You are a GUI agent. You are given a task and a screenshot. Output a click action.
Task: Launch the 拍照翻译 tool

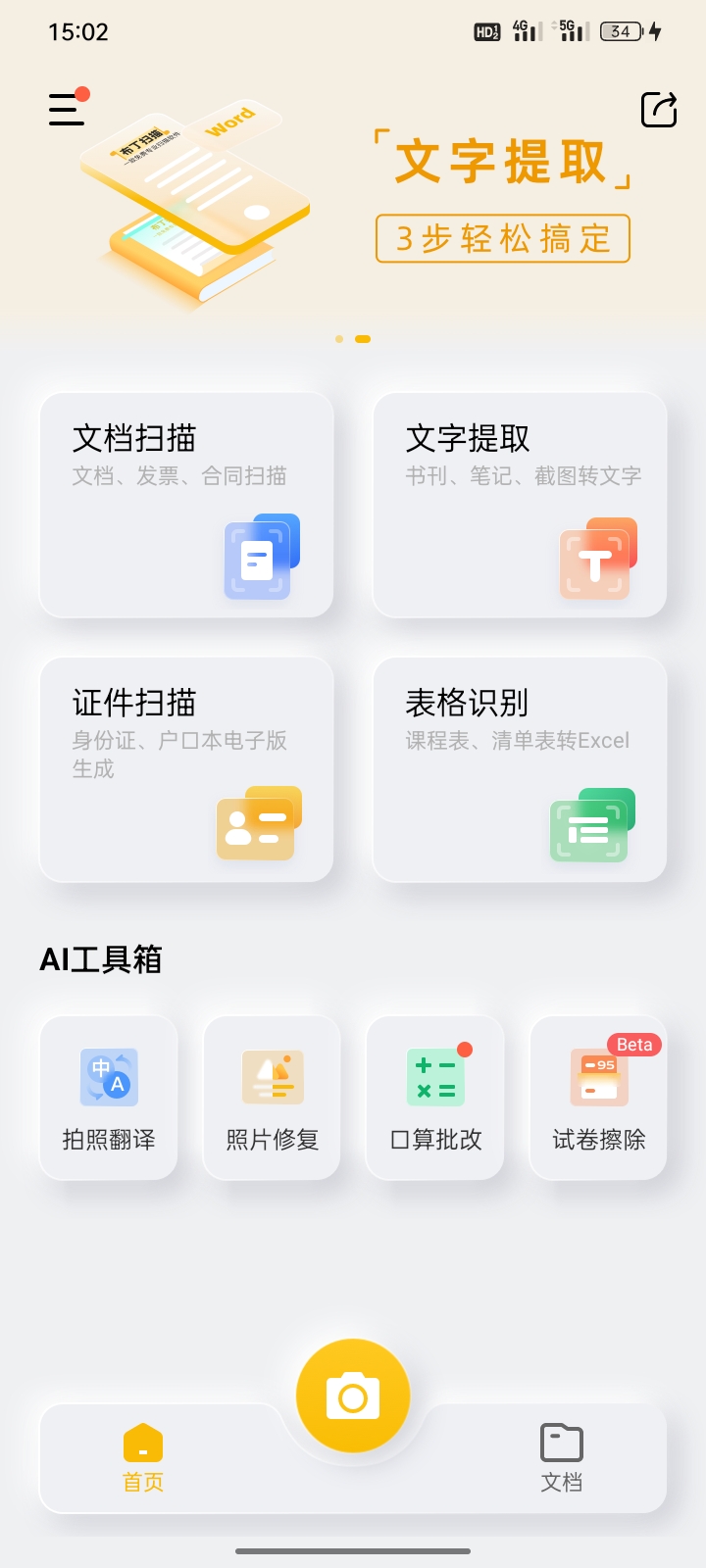coord(109,1098)
